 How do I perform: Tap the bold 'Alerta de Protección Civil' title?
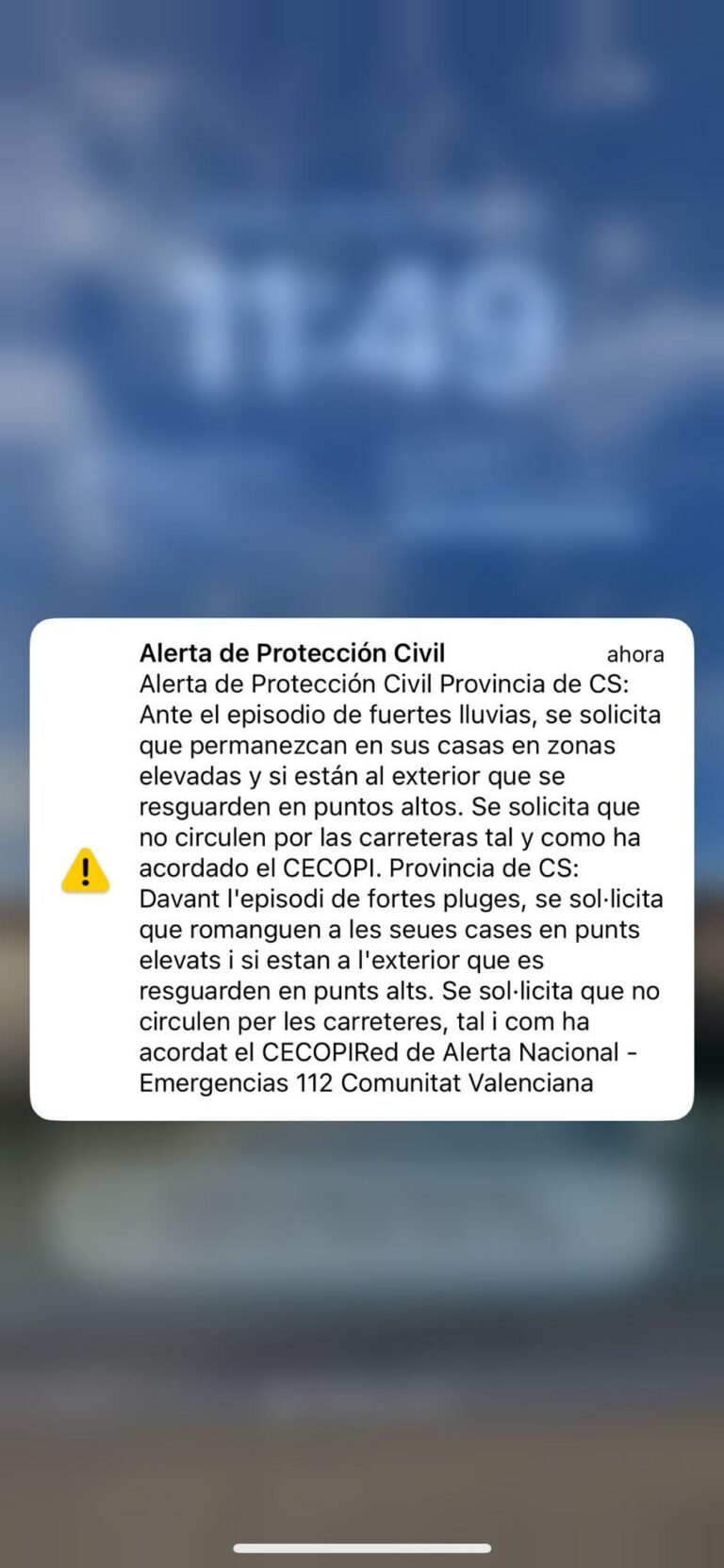point(292,652)
